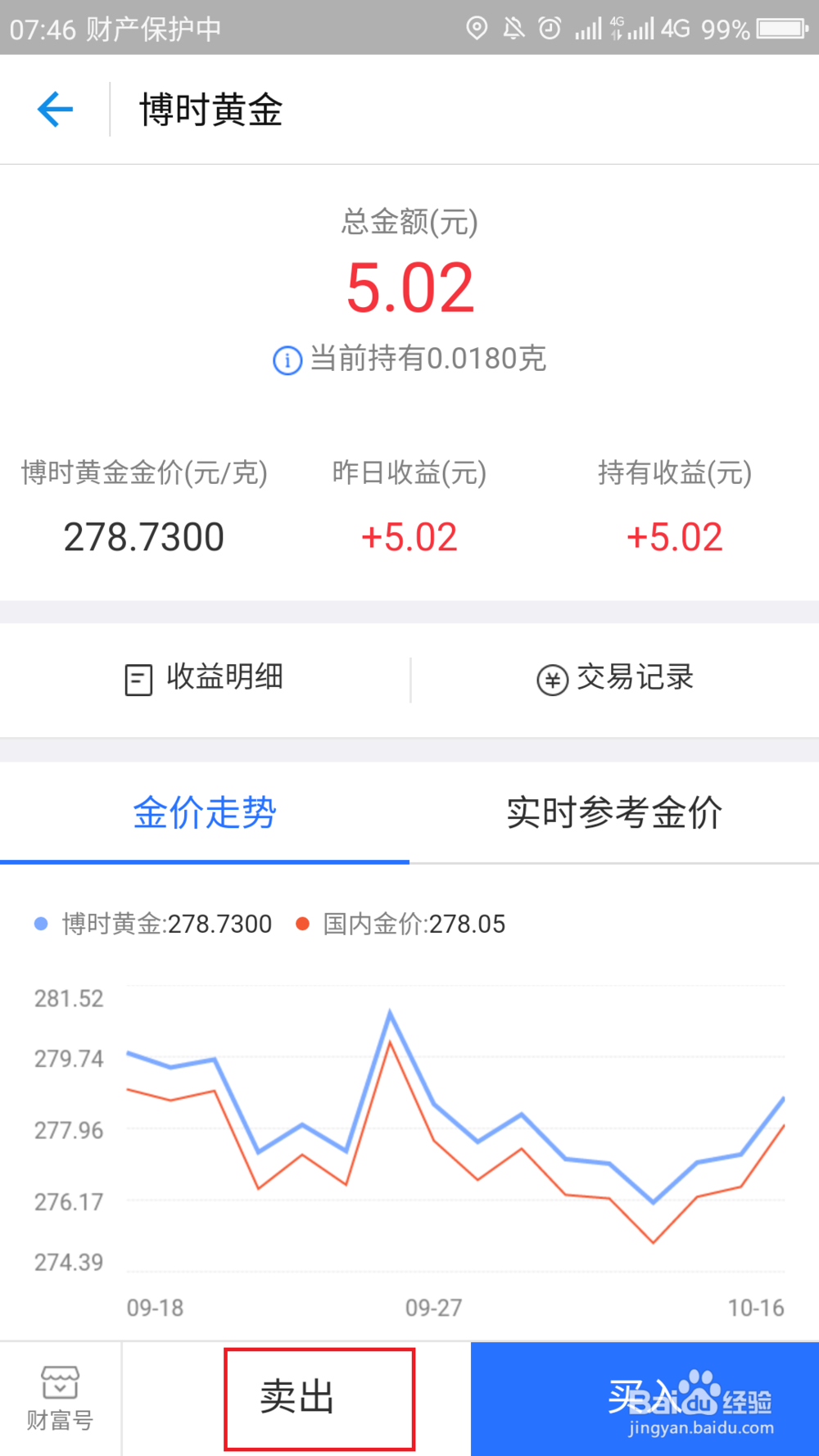Tap the info icon beside 当前持有0.0180克
The width and height of the screenshot is (819, 1456).
[x=286, y=360]
